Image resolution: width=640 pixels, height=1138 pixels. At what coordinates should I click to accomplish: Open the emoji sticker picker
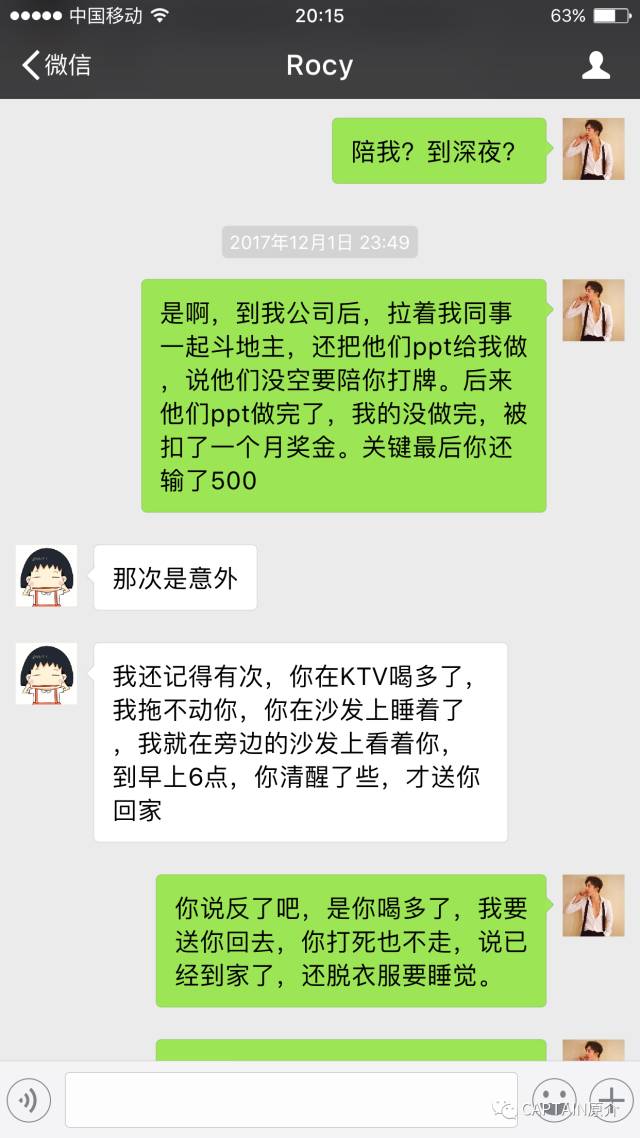point(553,1100)
